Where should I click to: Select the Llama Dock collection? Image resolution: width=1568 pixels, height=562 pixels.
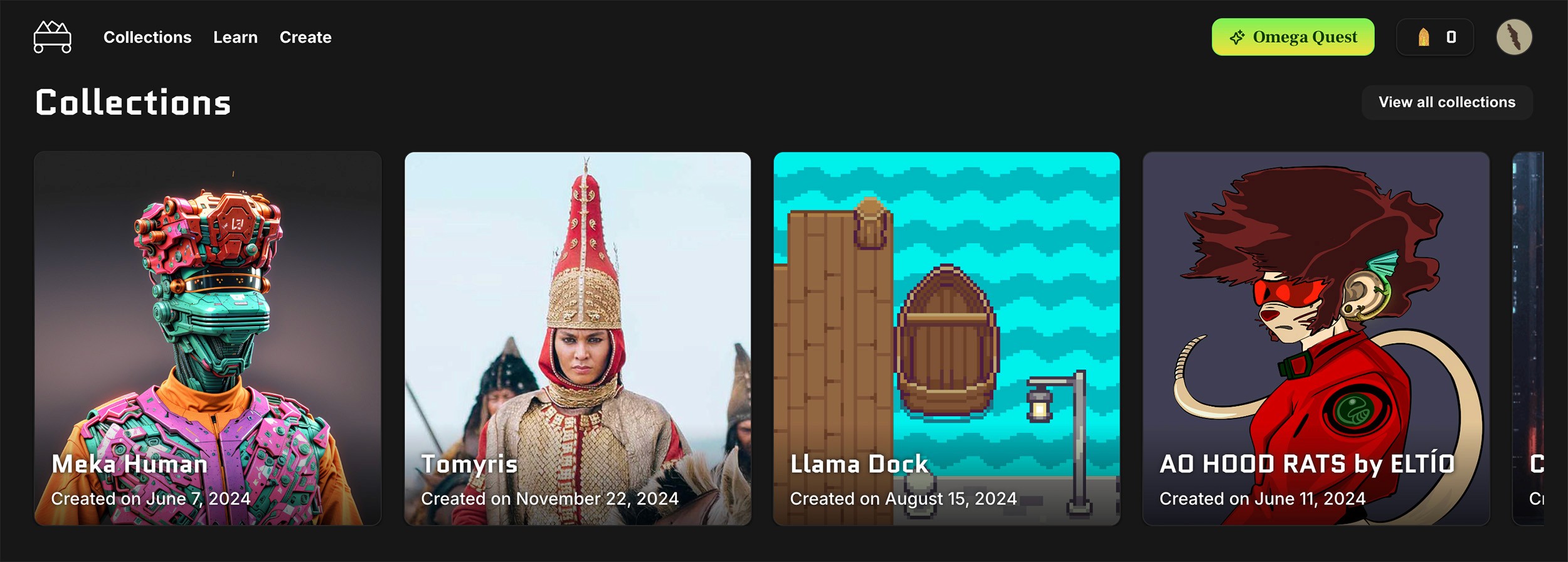(x=946, y=339)
